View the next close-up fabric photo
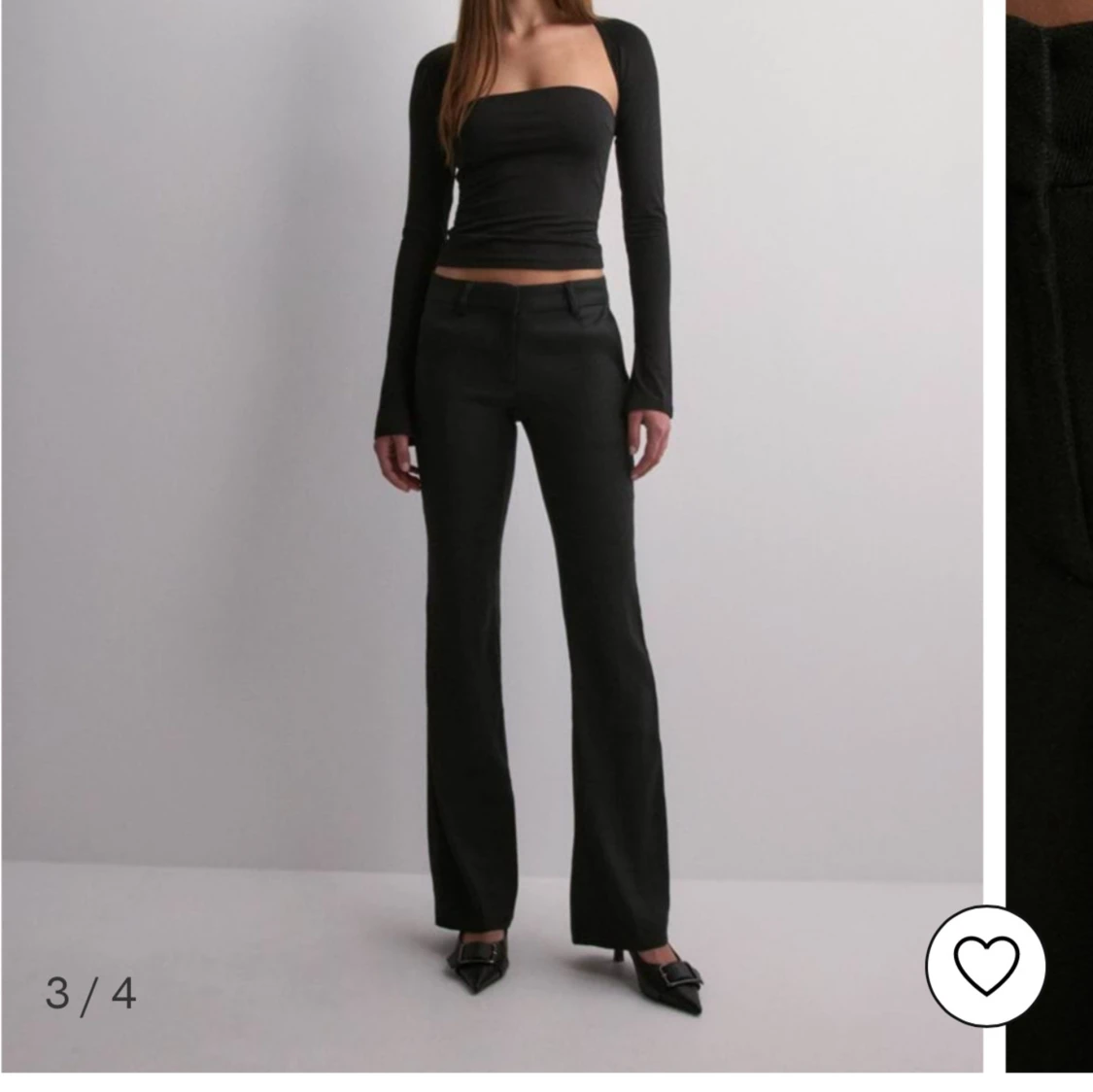This screenshot has width=1093, height=1092. point(1050,534)
